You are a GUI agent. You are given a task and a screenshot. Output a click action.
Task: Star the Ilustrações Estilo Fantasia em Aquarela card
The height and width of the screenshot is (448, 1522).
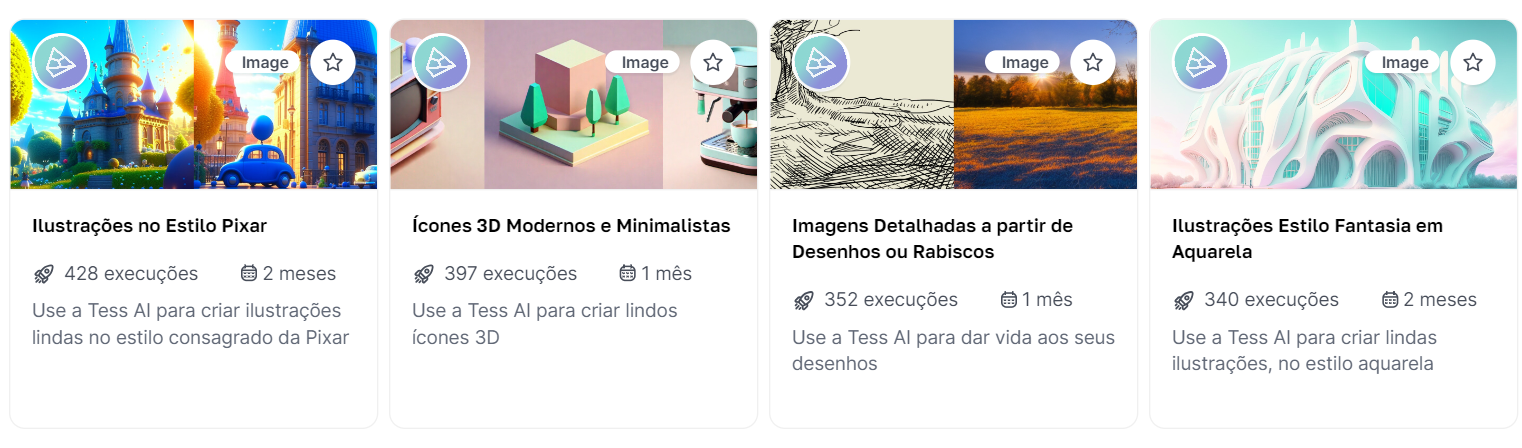click(x=1473, y=63)
